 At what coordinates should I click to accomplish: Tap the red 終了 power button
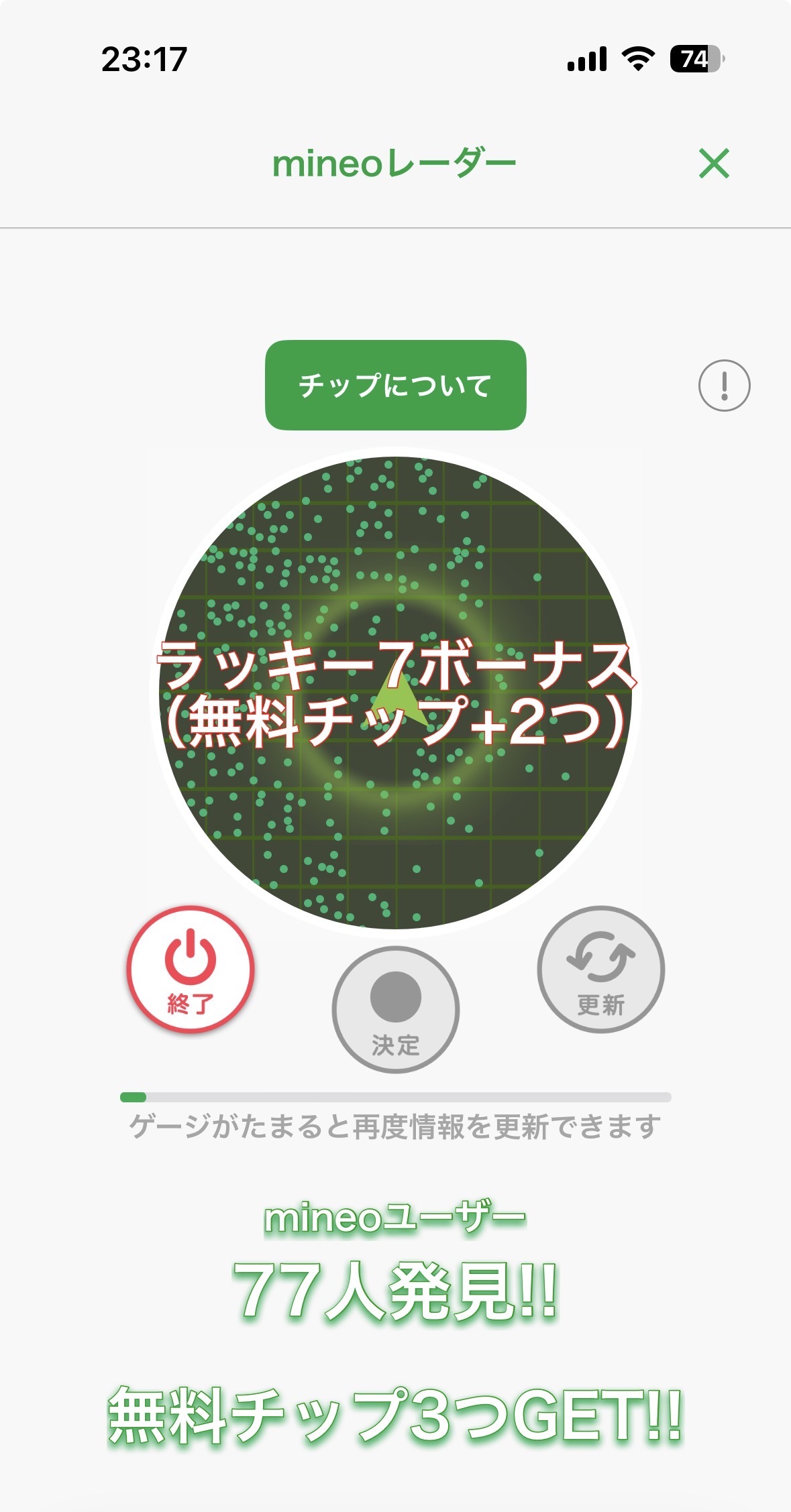coord(191,970)
